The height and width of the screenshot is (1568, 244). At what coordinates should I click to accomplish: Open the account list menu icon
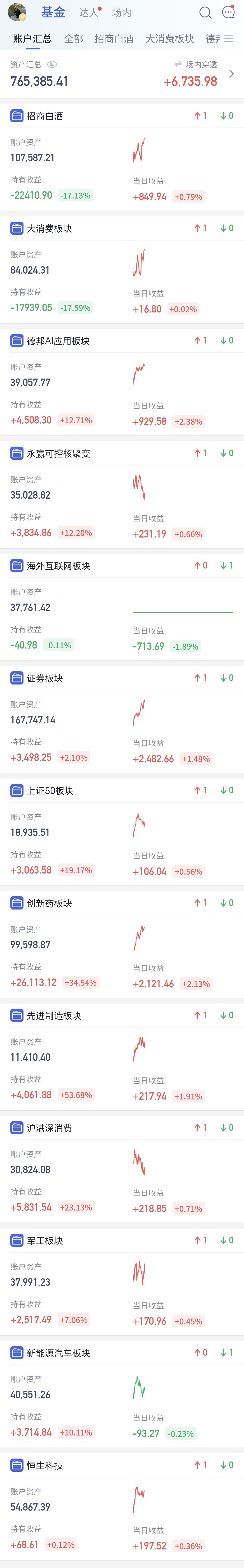click(229, 38)
